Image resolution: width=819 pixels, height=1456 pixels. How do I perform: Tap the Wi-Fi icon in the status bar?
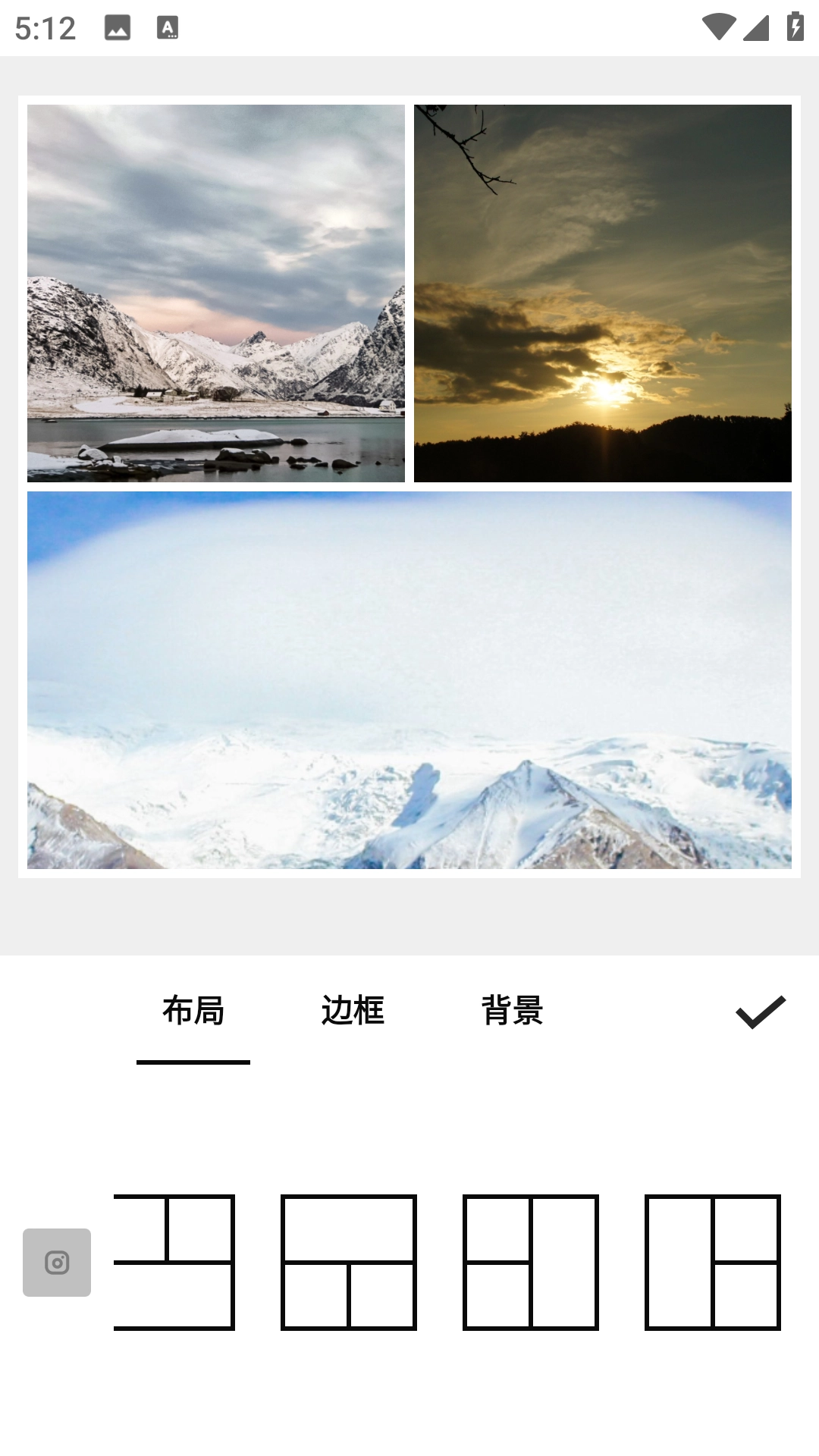tap(718, 25)
